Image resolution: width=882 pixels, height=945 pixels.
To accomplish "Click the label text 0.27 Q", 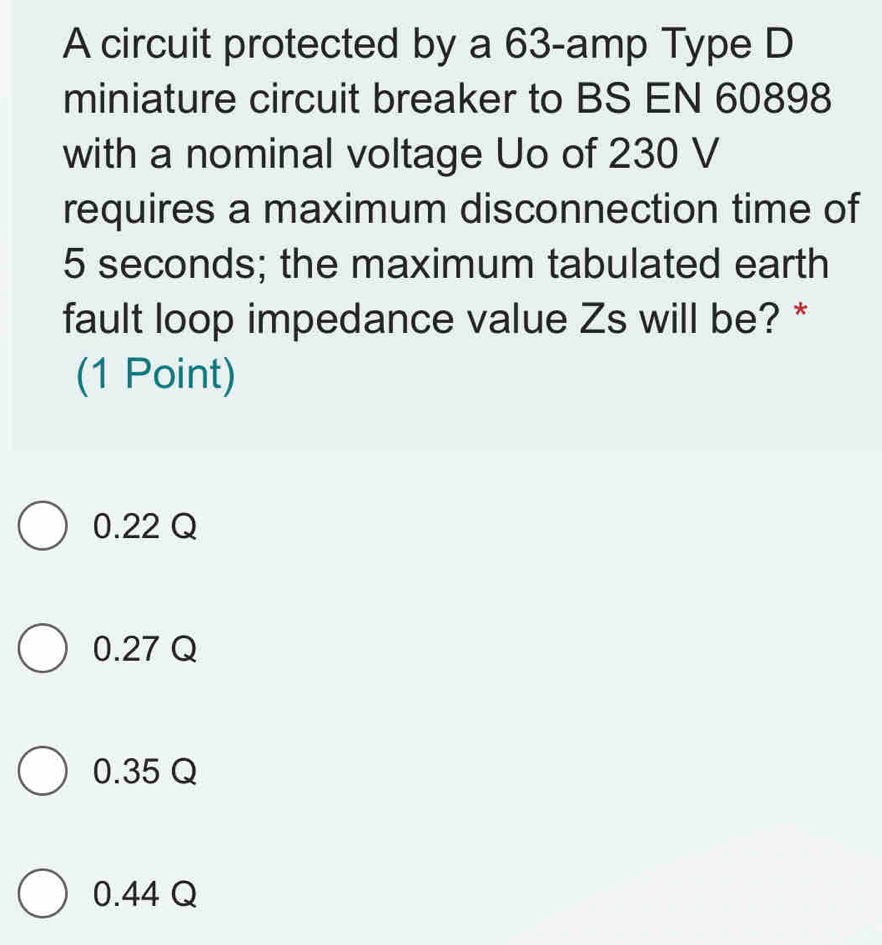I will (x=143, y=649).
